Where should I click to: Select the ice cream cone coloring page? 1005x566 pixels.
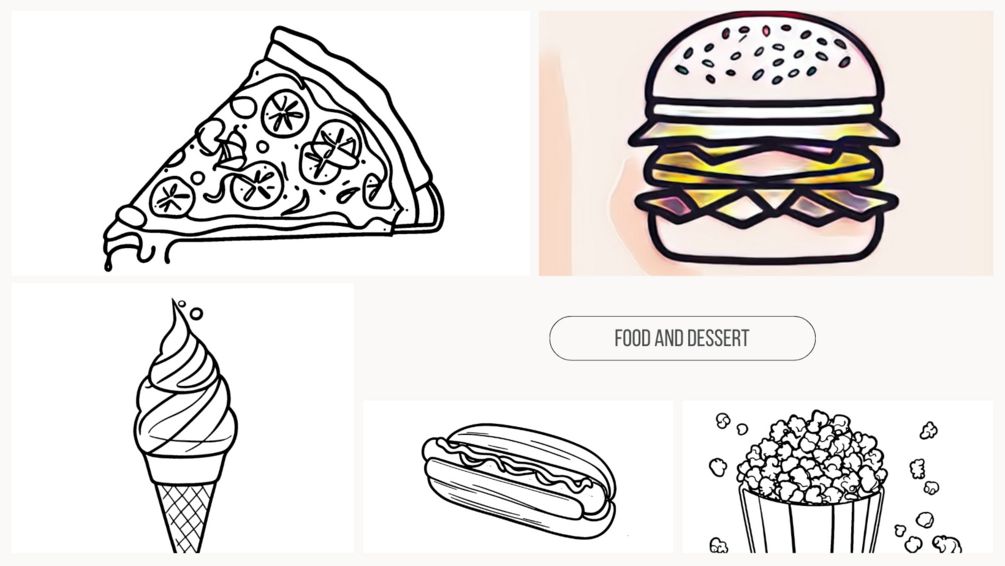(x=183, y=418)
